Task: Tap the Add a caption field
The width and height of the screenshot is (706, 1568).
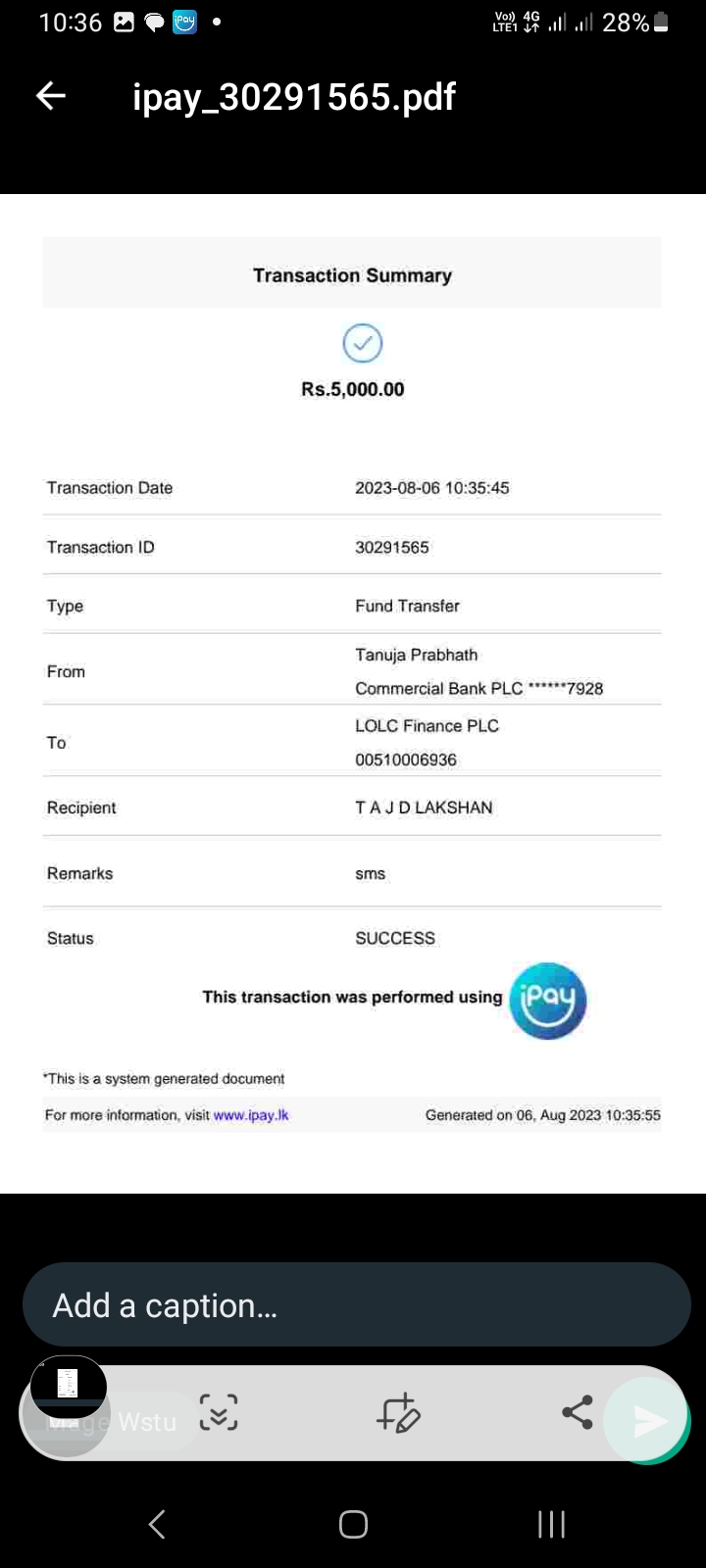Action: point(356,1305)
